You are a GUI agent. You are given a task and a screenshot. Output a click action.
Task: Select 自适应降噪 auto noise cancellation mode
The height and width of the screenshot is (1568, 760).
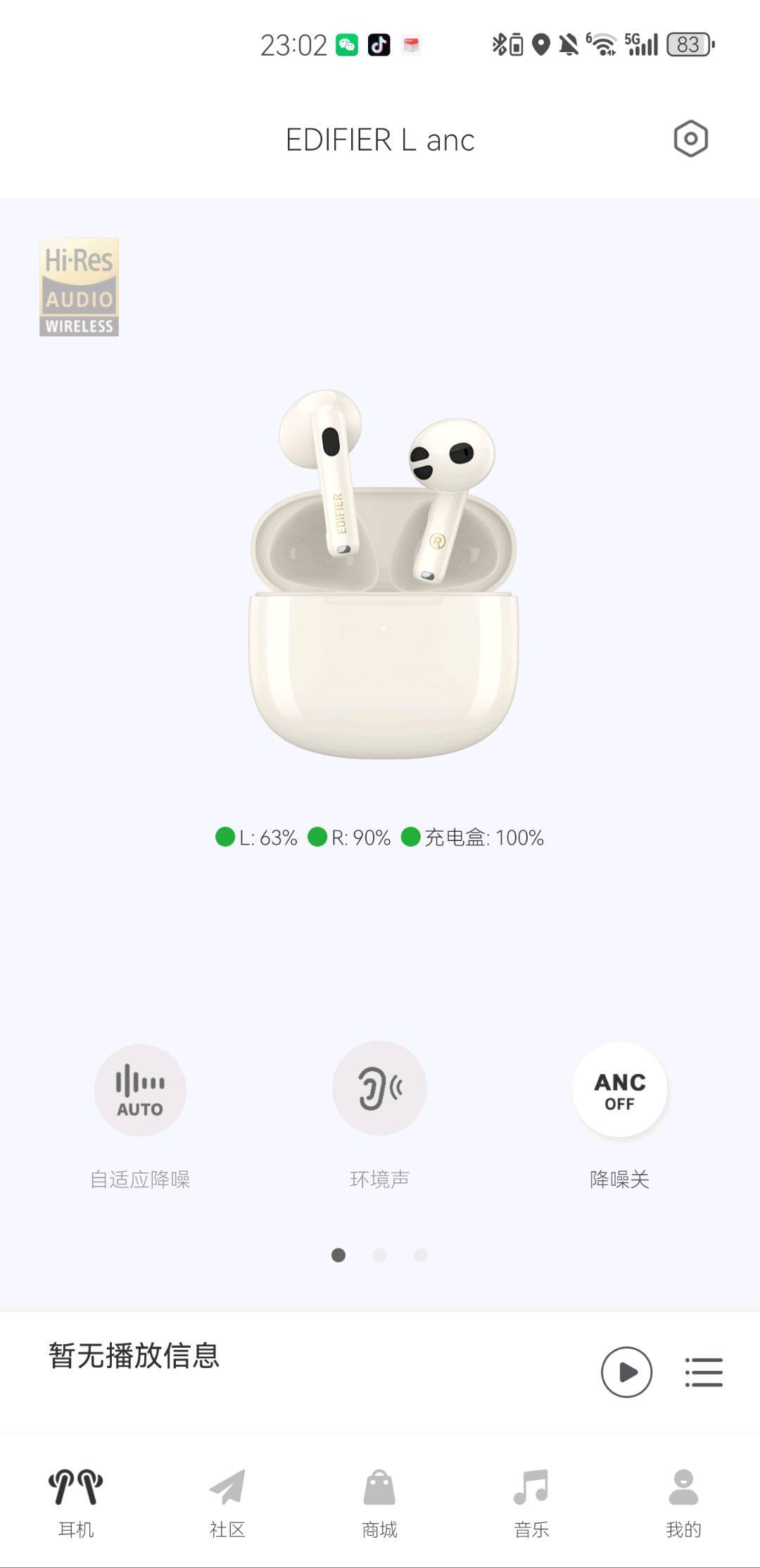click(x=140, y=1090)
